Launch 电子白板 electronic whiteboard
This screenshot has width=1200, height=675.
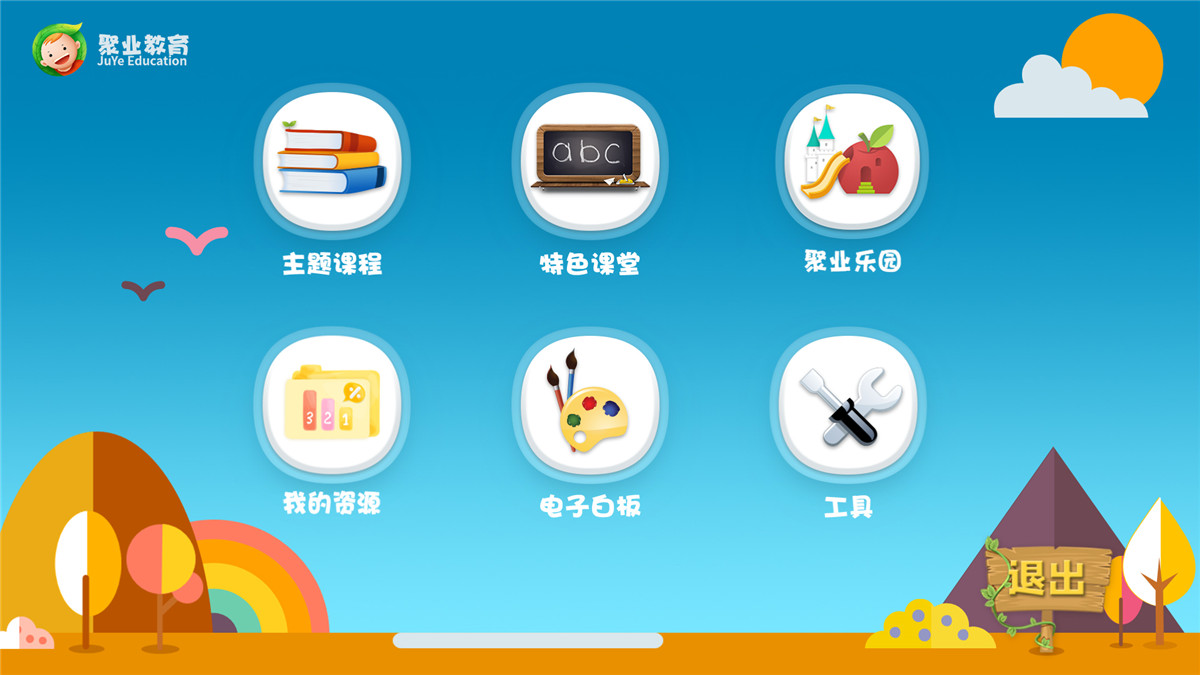coord(590,404)
